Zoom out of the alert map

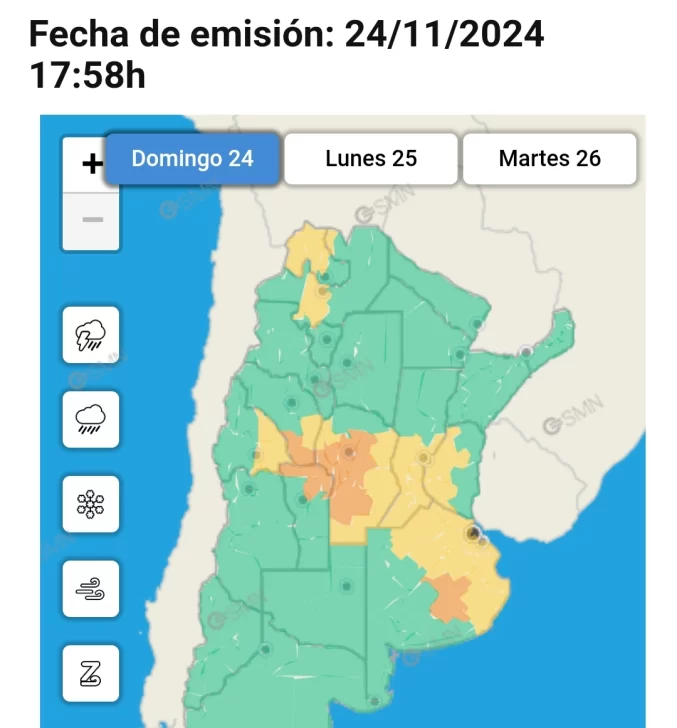point(92,220)
